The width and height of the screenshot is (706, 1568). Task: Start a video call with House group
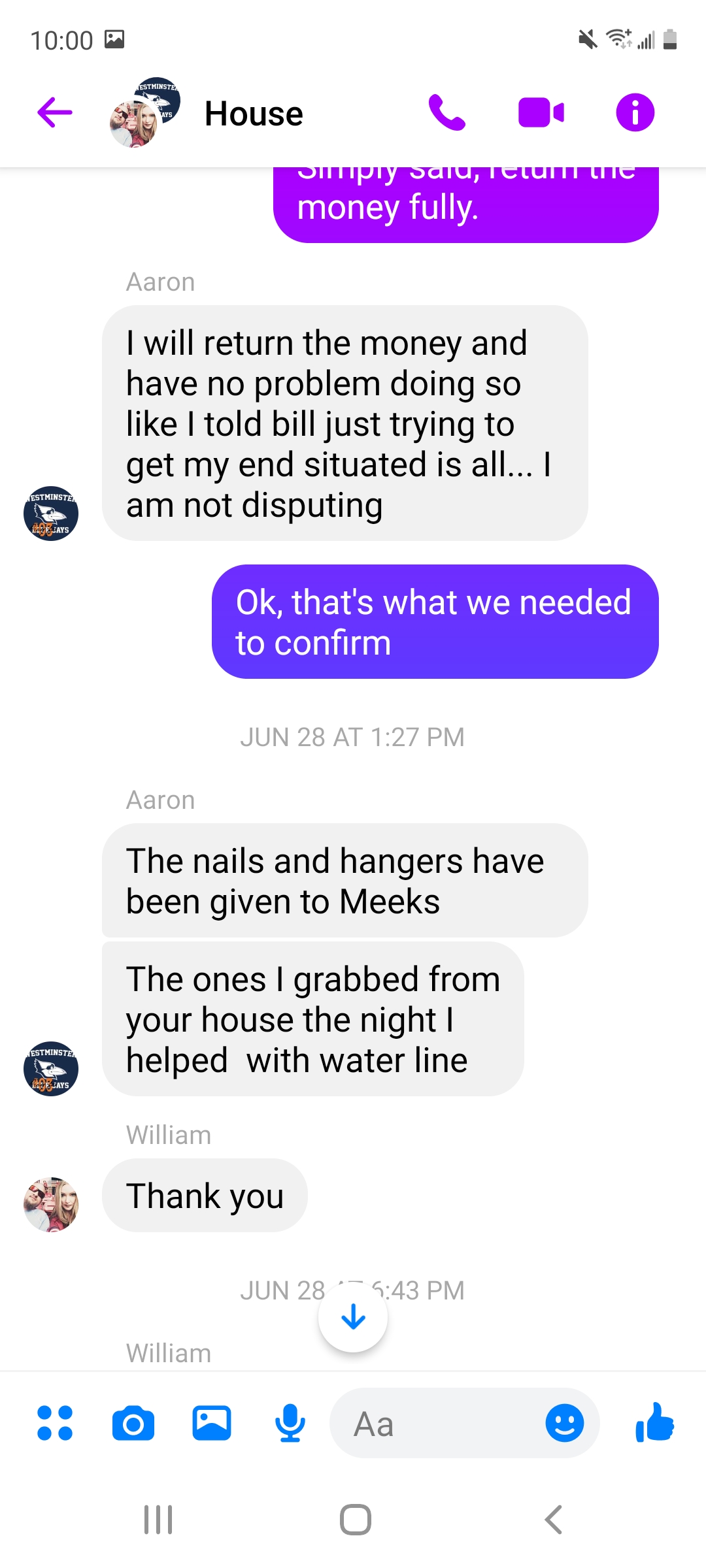point(541,113)
